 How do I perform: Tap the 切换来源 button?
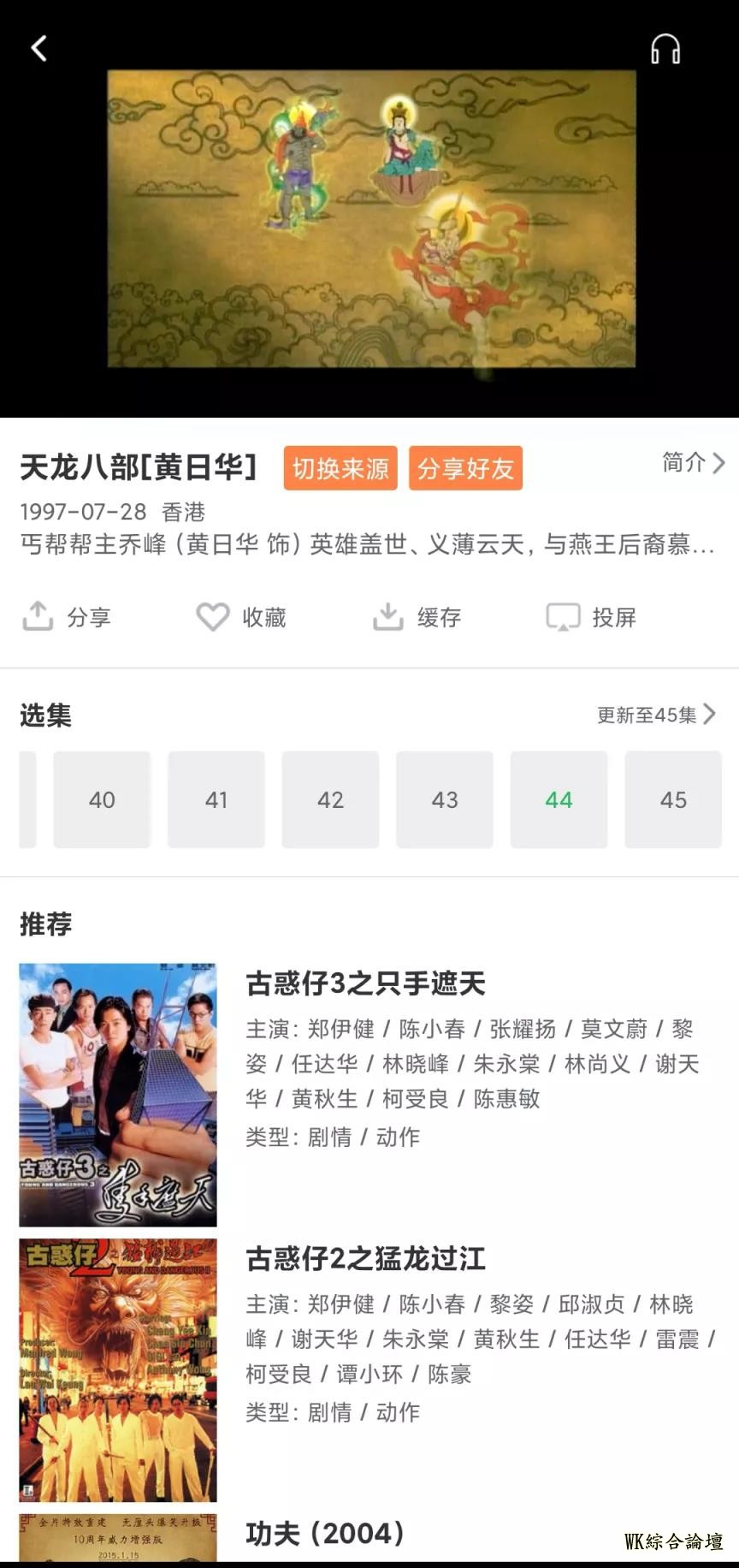[340, 468]
